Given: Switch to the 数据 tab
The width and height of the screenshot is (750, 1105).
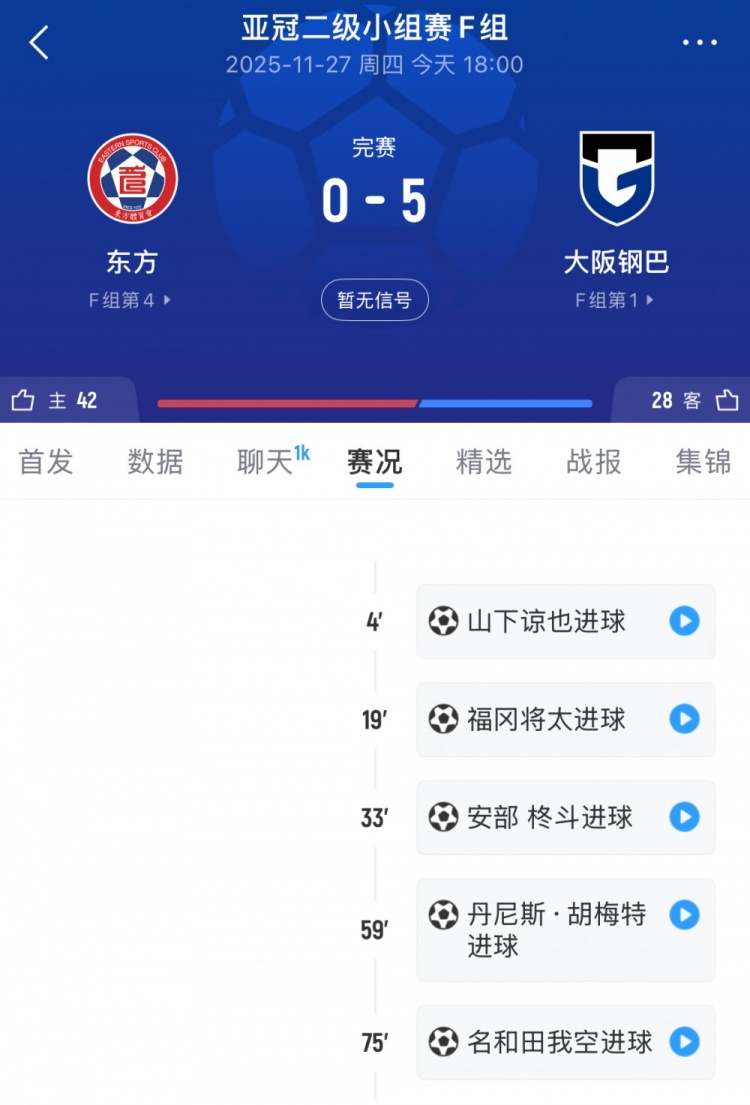Looking at the screenshot, I should pyautogui.click(x=155, y=462).
